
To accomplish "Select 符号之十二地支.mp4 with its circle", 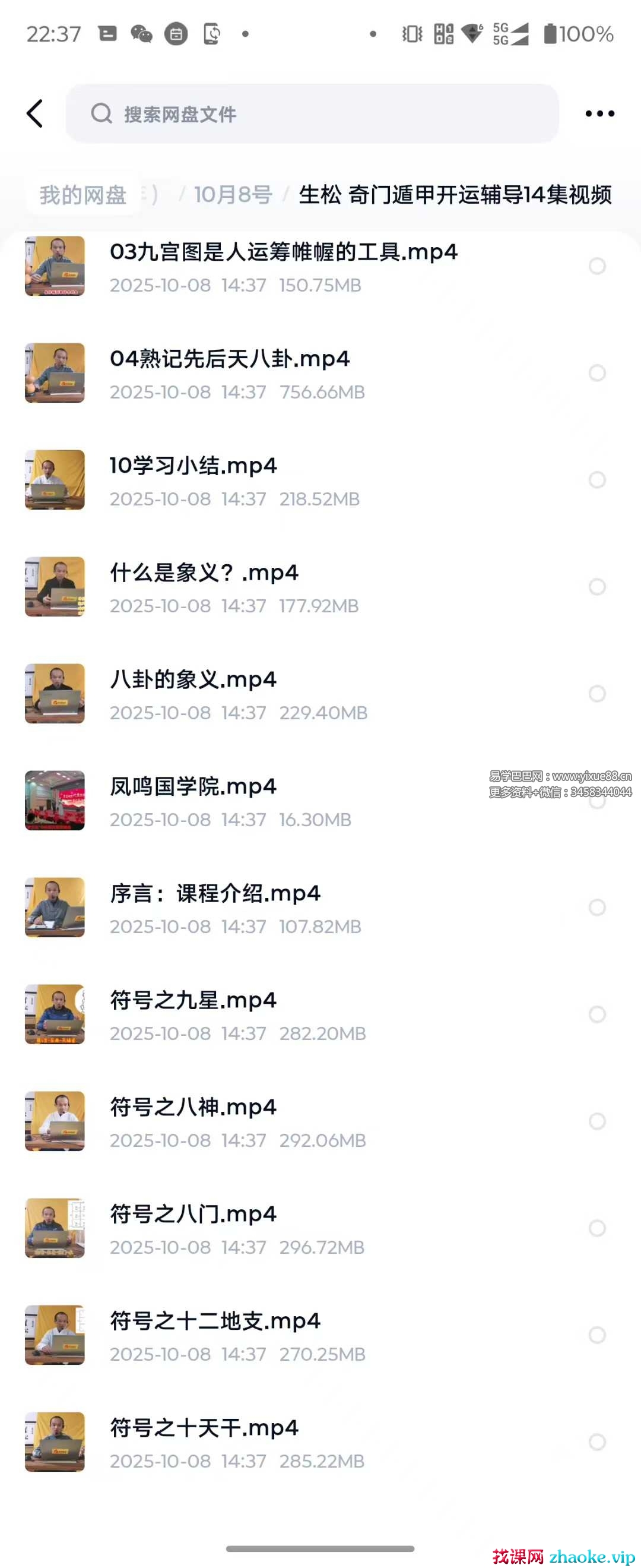I will pyautogui.click(x=597, y=1335).
